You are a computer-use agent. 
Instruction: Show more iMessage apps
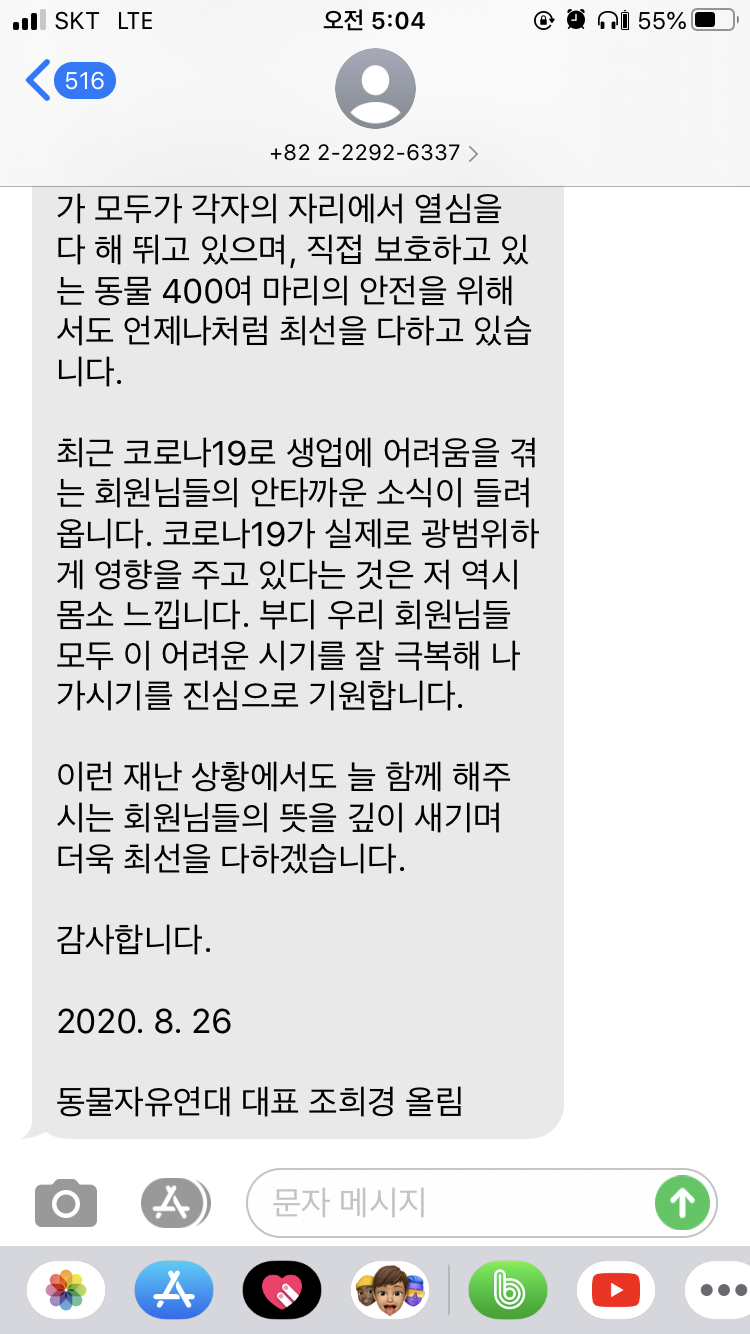[x=720, y=1290]
